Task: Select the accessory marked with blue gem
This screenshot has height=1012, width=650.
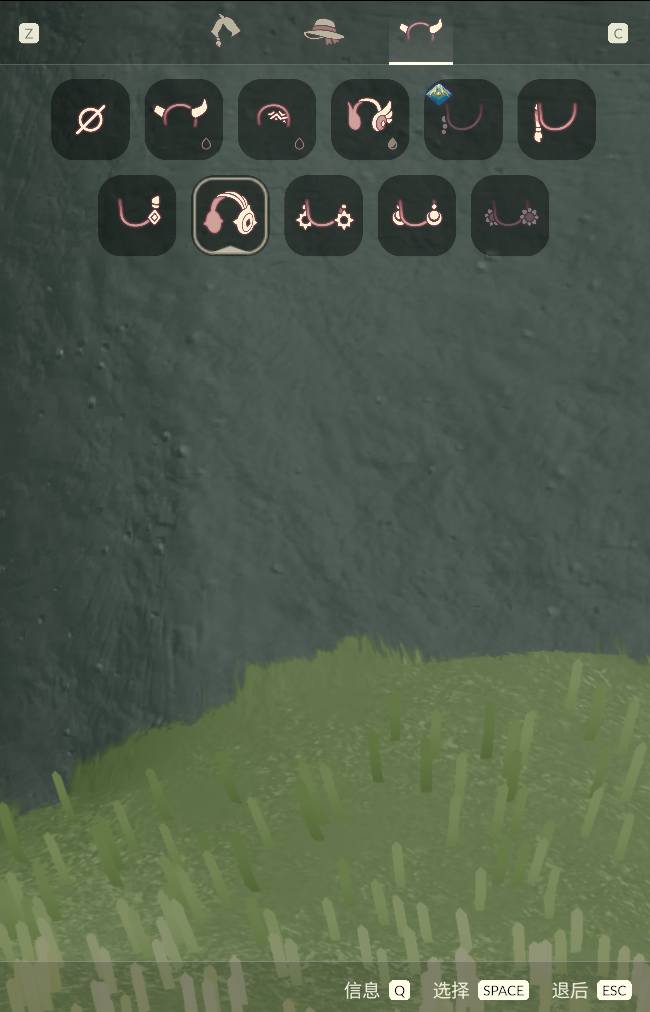Action: (x=463, y=120)
